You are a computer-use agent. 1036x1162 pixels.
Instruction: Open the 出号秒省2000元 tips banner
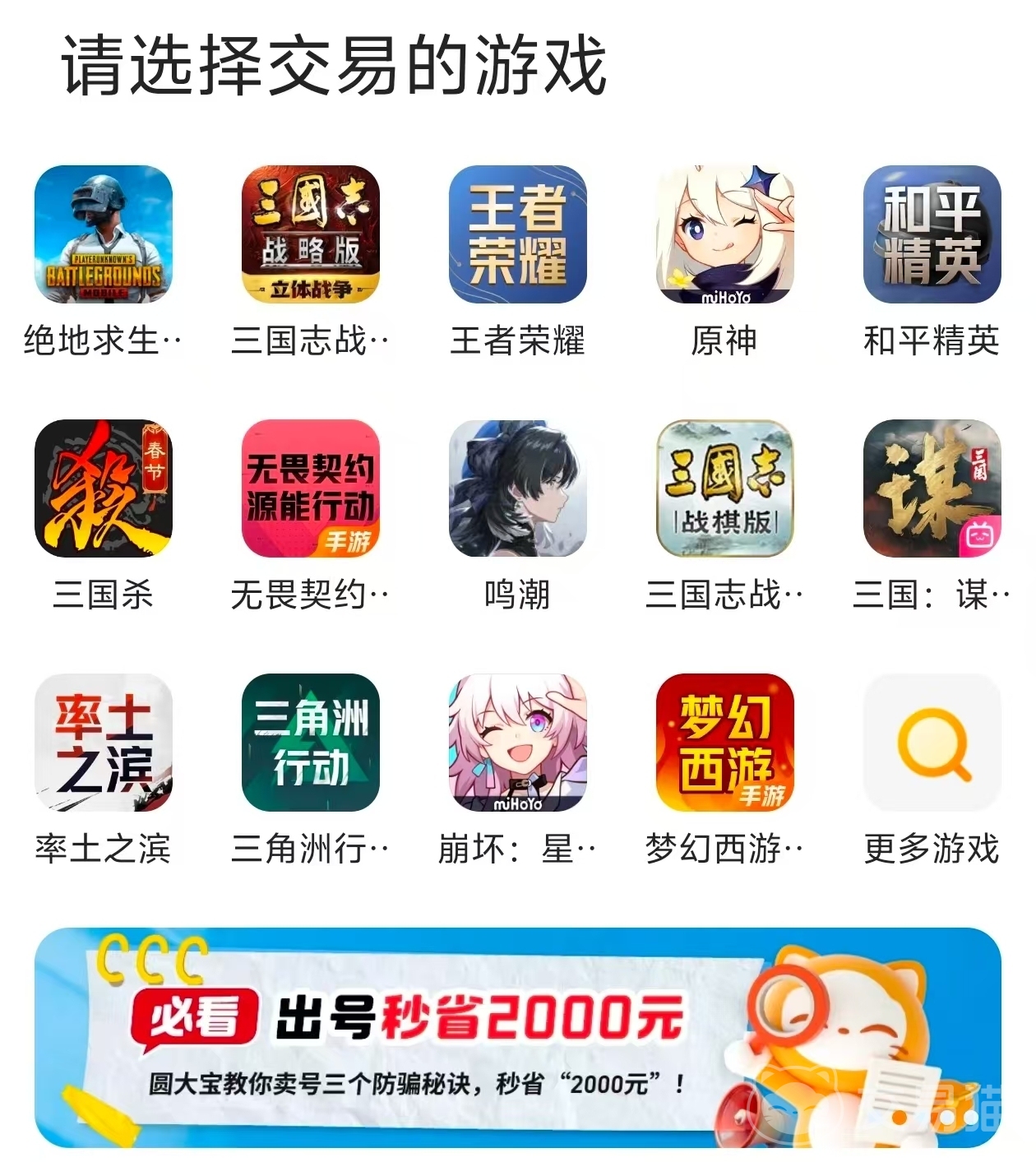[518, 1038]
